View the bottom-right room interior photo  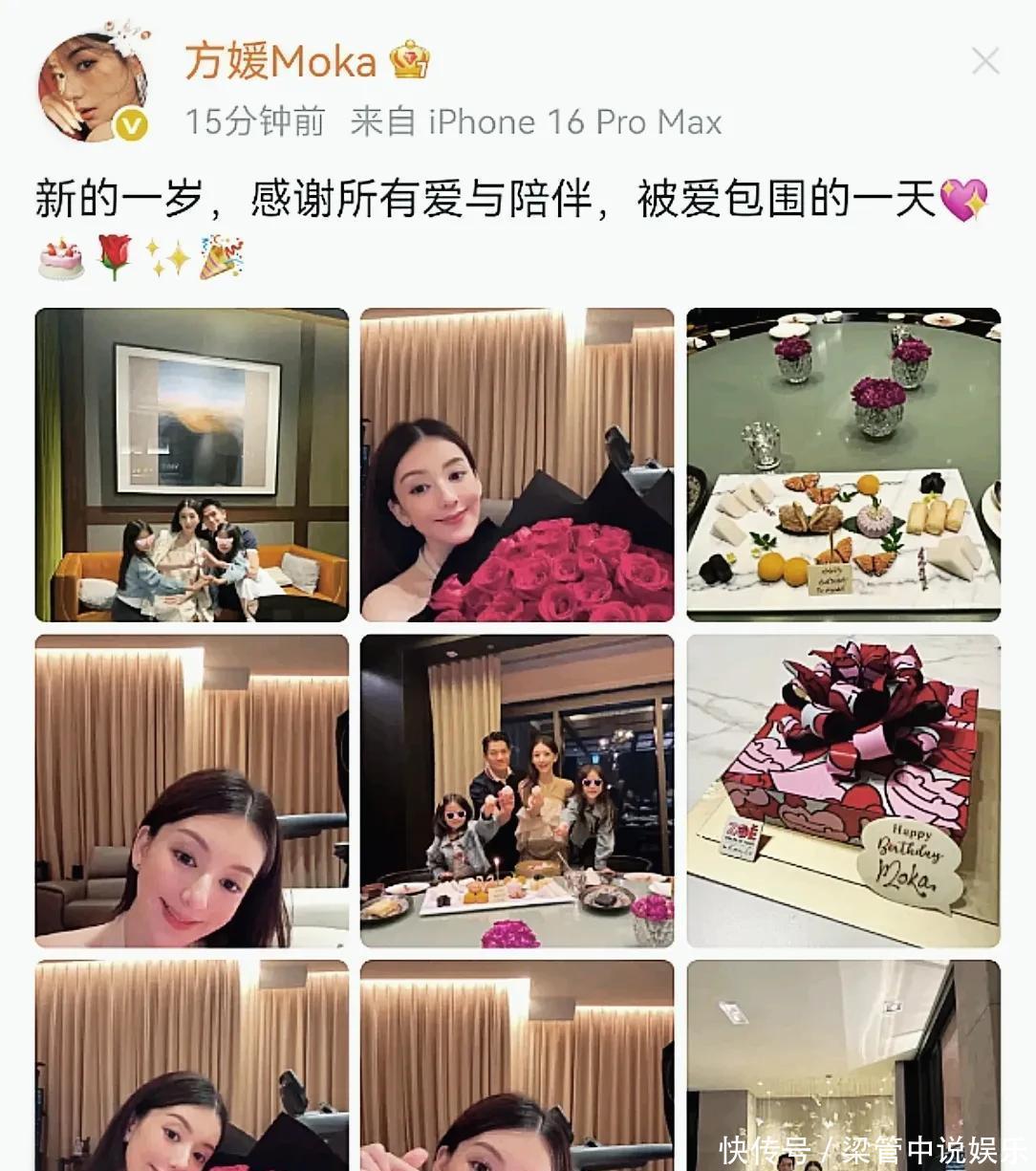coord(843,1052)
